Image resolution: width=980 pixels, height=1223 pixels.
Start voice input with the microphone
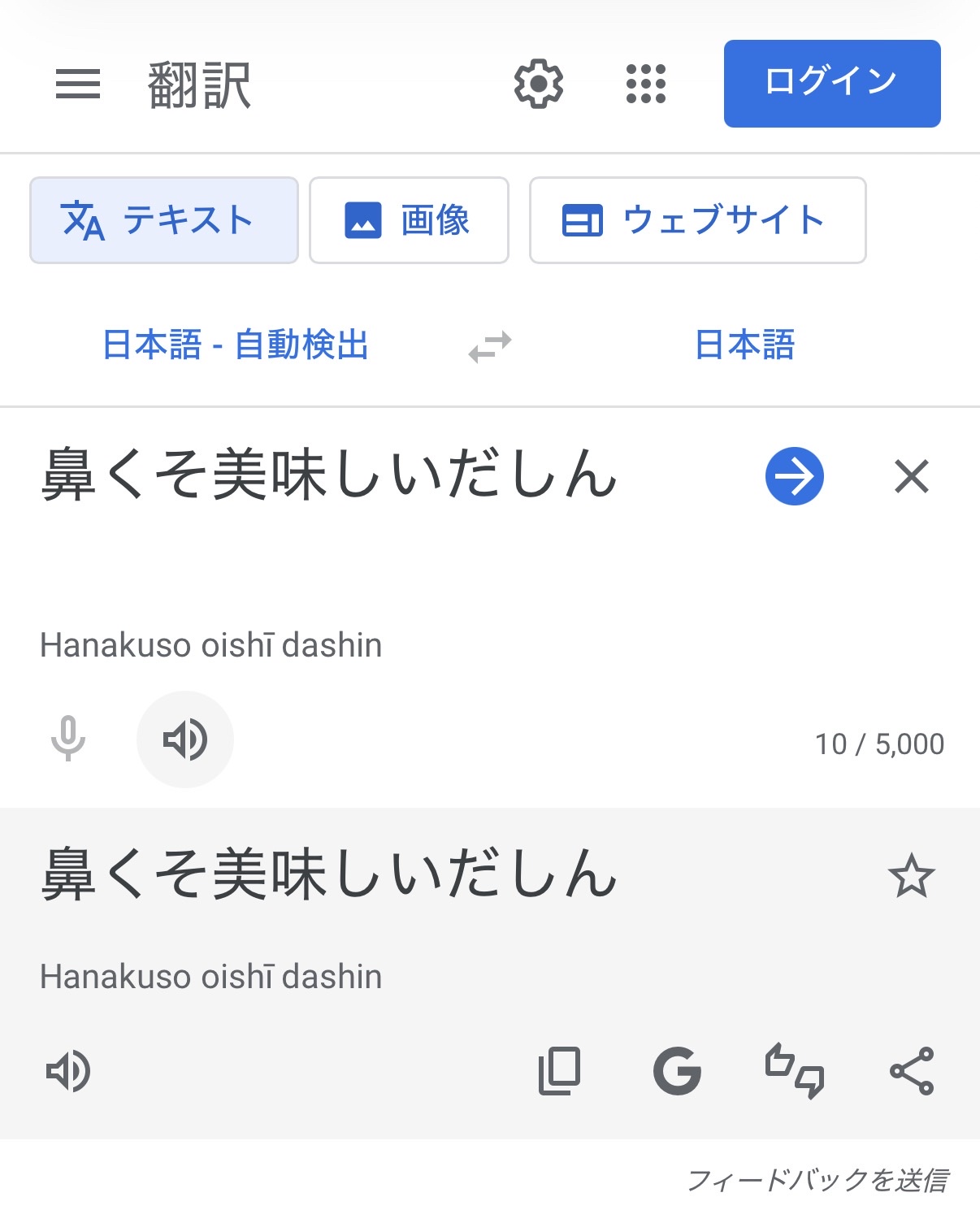68,739
